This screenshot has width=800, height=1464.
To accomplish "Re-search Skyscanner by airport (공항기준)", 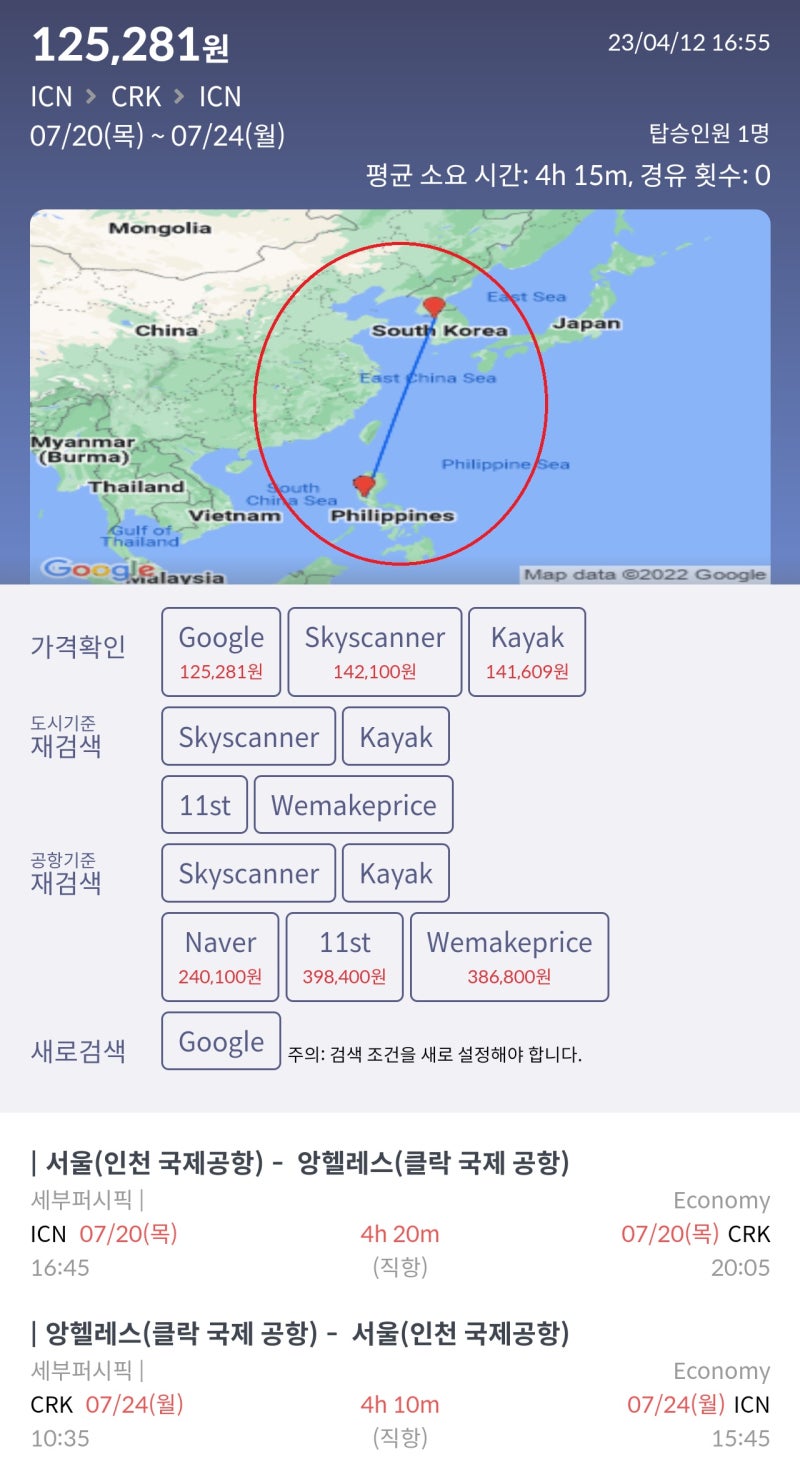I will coord(248,873).
